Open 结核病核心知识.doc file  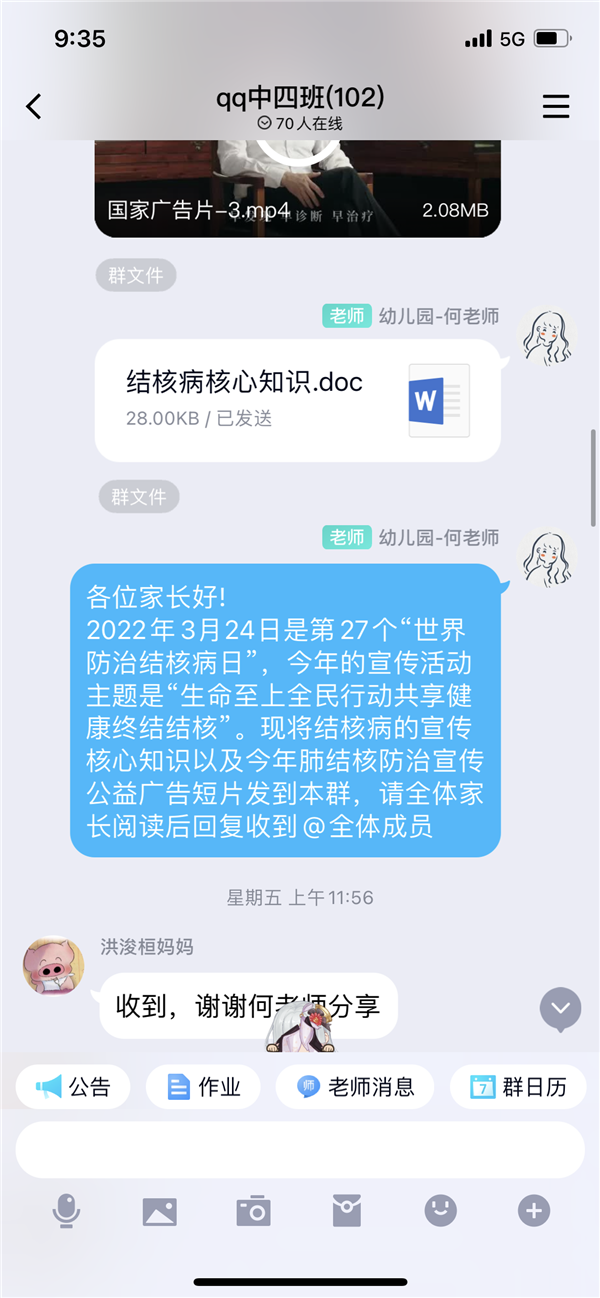point(297,400)
